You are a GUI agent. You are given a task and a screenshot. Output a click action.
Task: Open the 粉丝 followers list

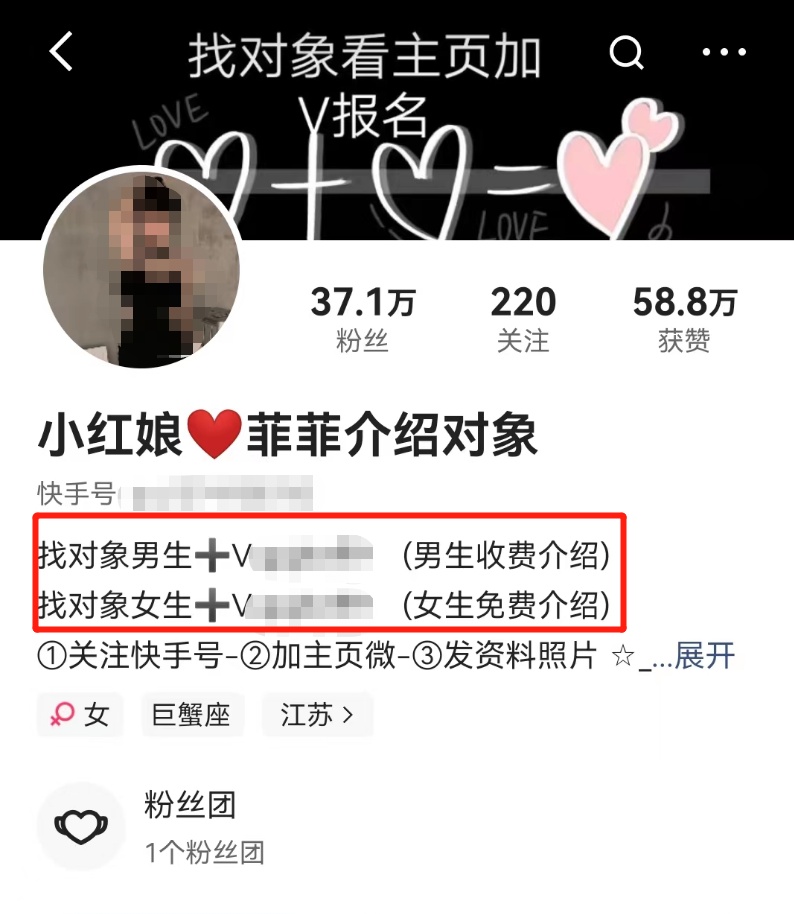point(362,319)
